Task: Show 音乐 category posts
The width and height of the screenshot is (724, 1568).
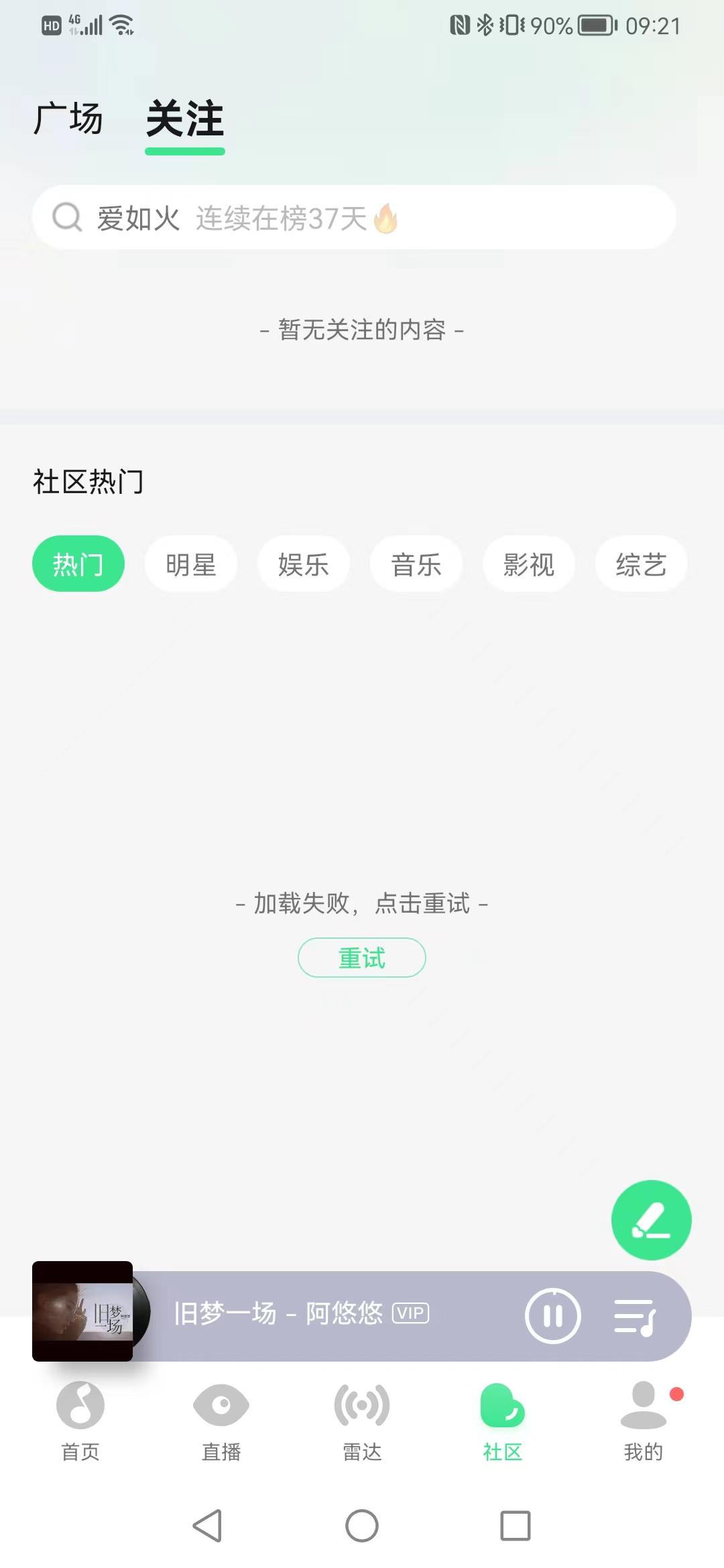Action: tap(416, 564)
